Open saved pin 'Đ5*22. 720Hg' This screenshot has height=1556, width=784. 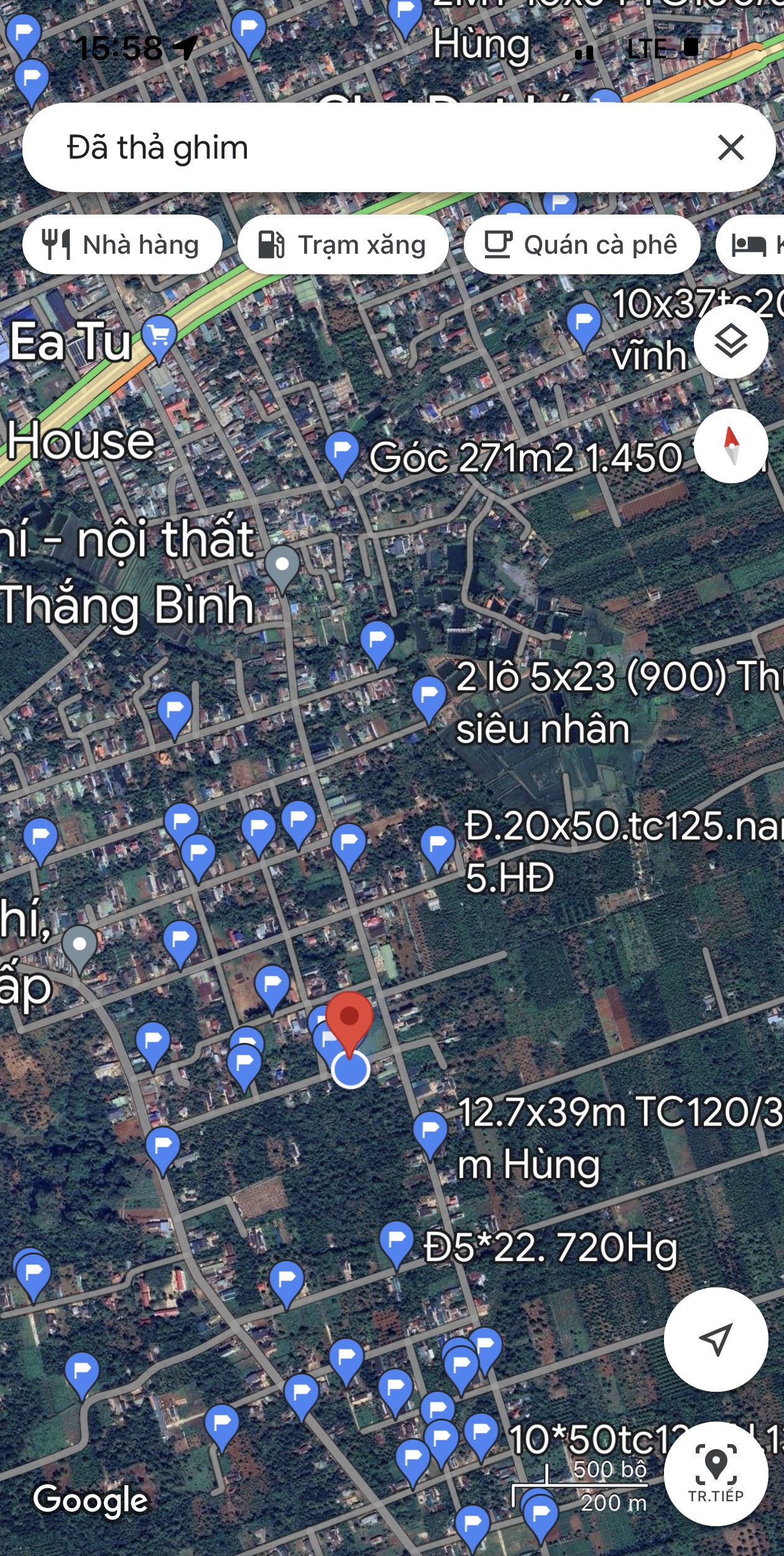point(397,1241)
